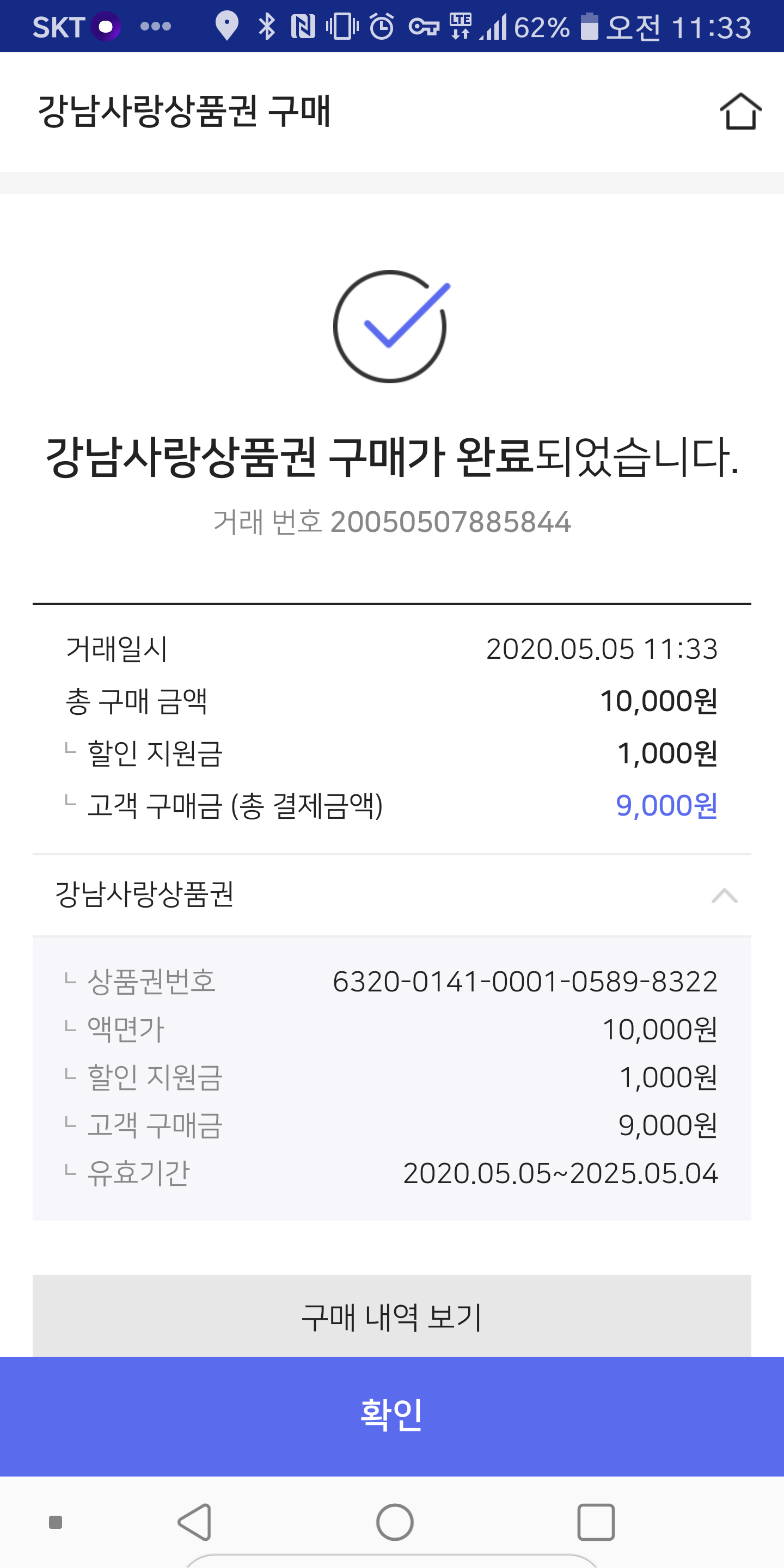784x1568 pixels.
Task: Tap the system back button
Action: 195,1522
